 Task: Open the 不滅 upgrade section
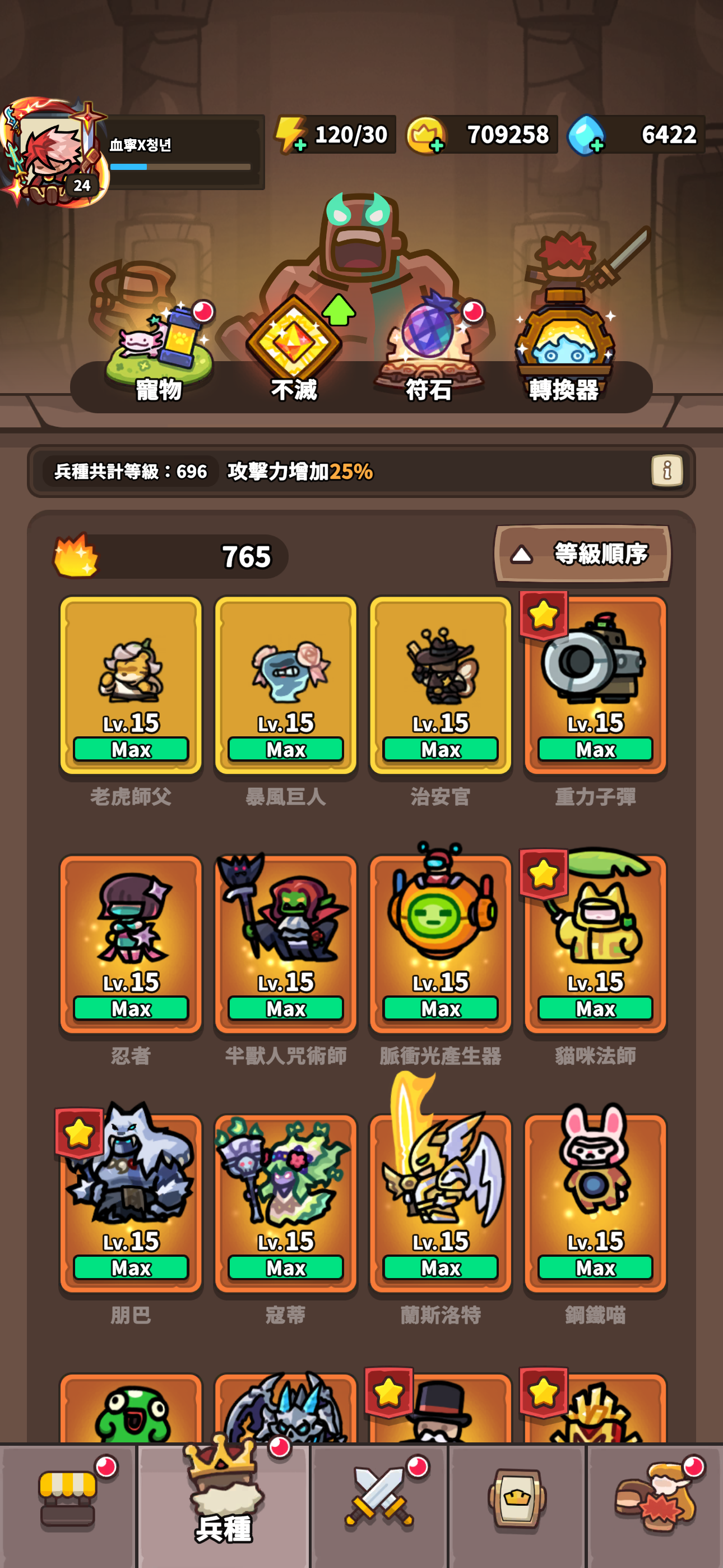[x=294, y=350]
